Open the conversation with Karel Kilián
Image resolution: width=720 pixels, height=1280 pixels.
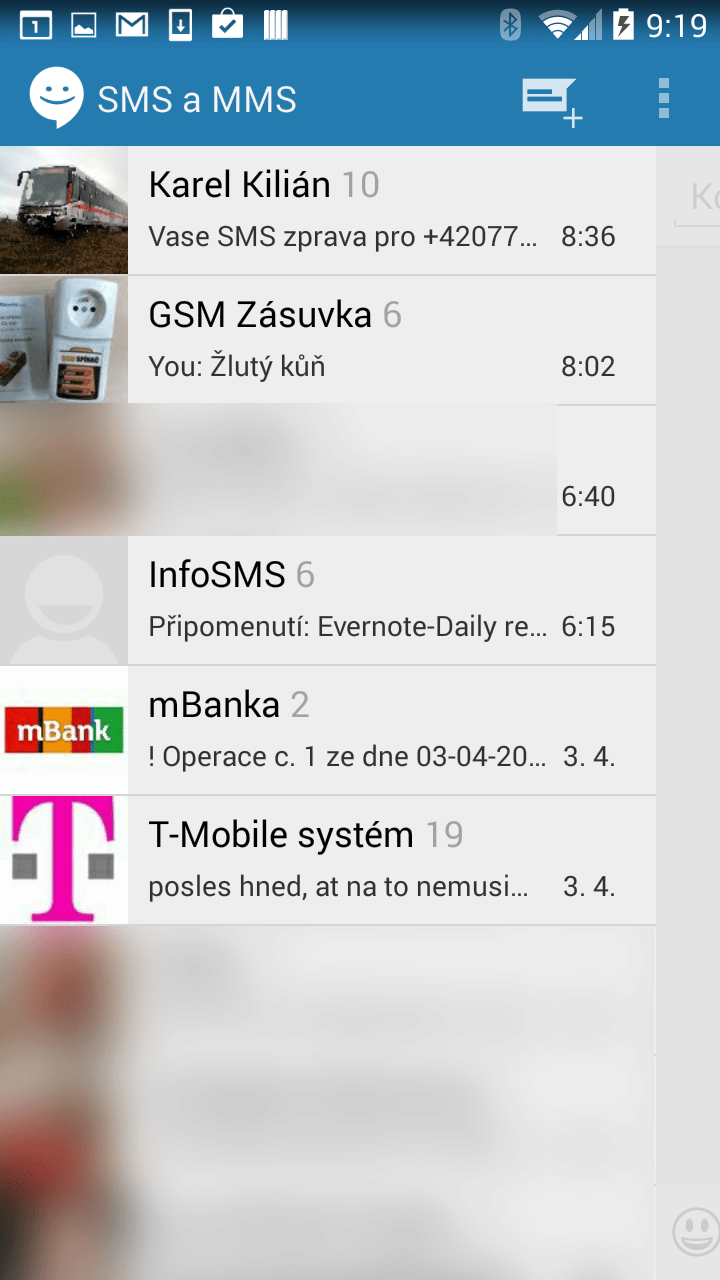point(328,210)
